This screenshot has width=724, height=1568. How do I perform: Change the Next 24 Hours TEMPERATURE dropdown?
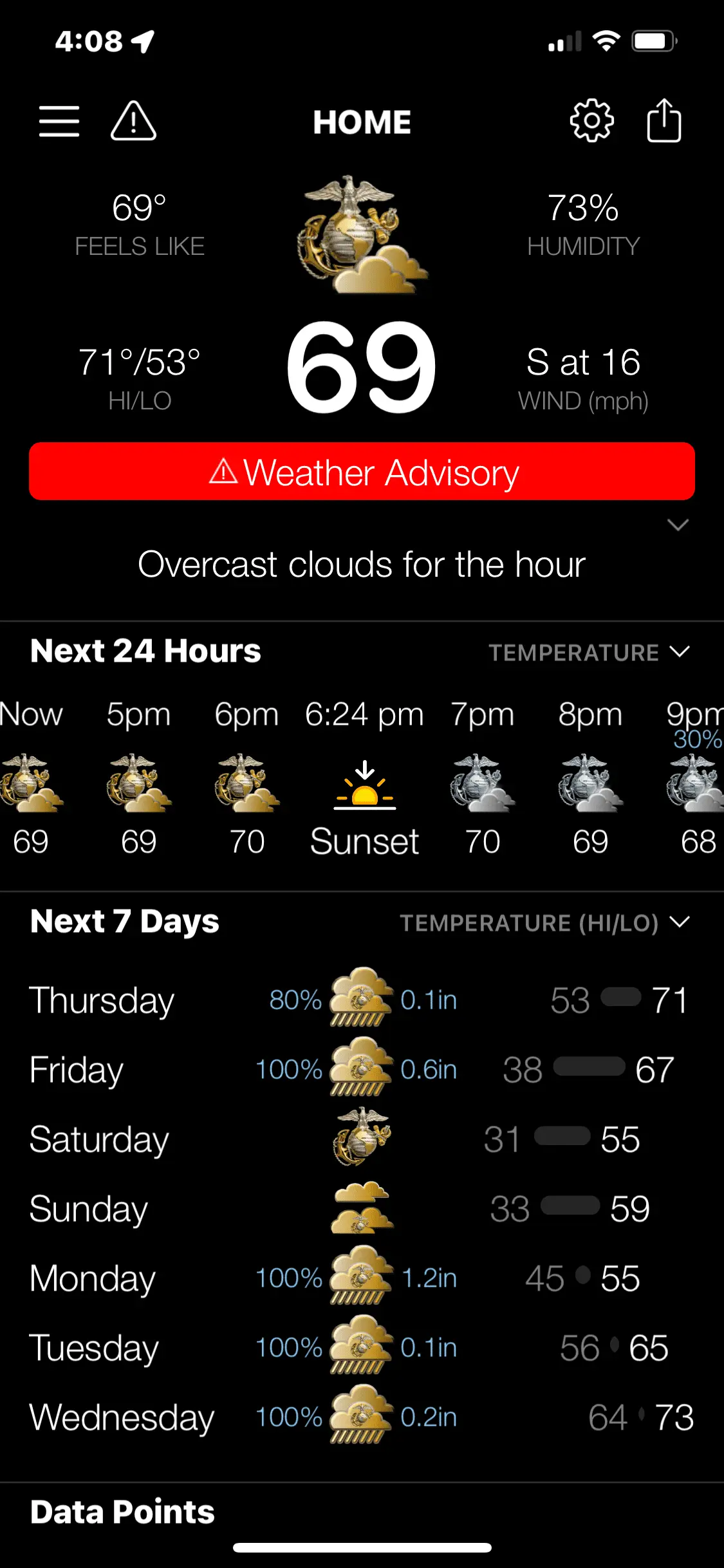[588, 653]
